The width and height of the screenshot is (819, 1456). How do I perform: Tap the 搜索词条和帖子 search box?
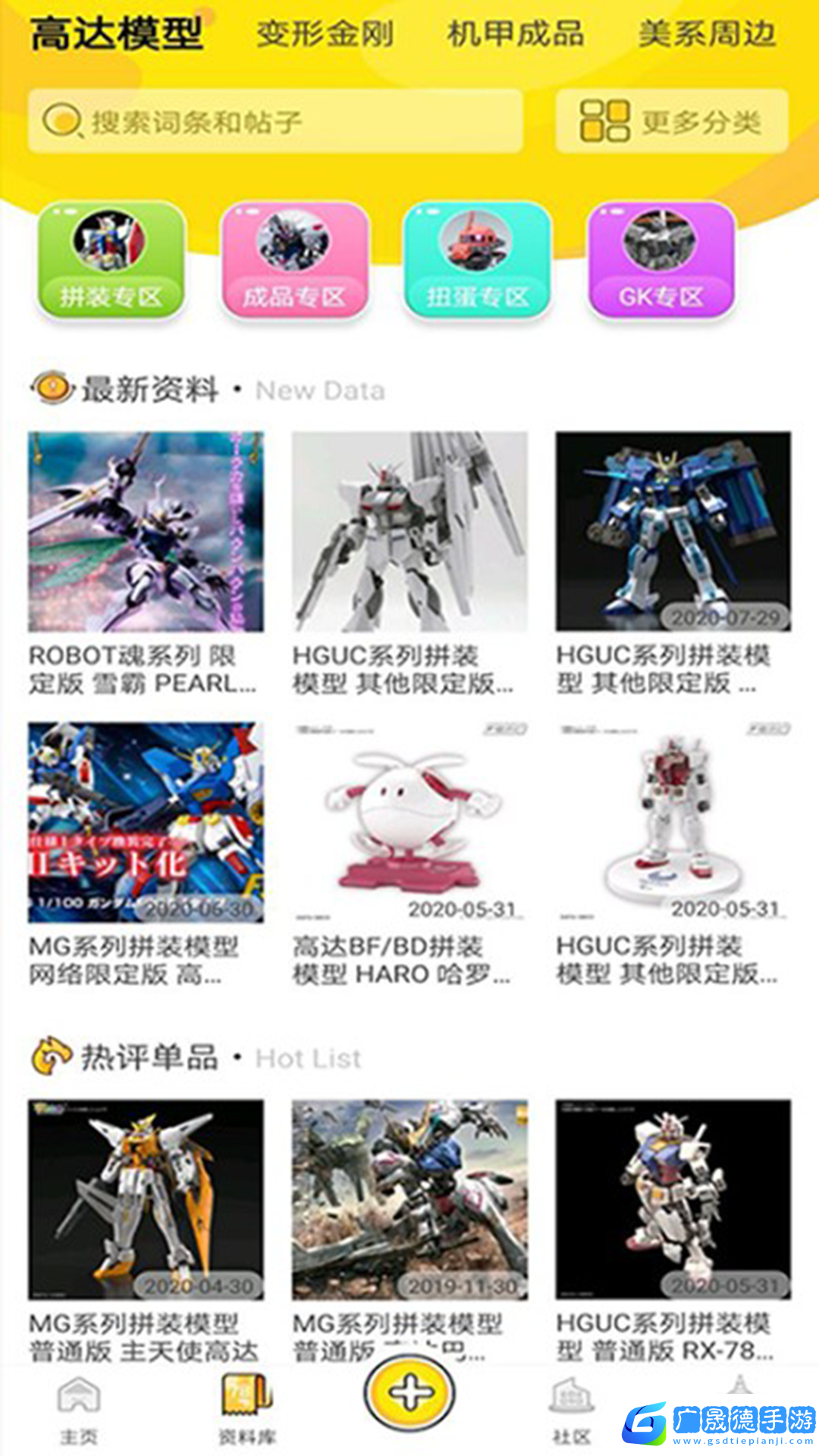tap(275, 121)
